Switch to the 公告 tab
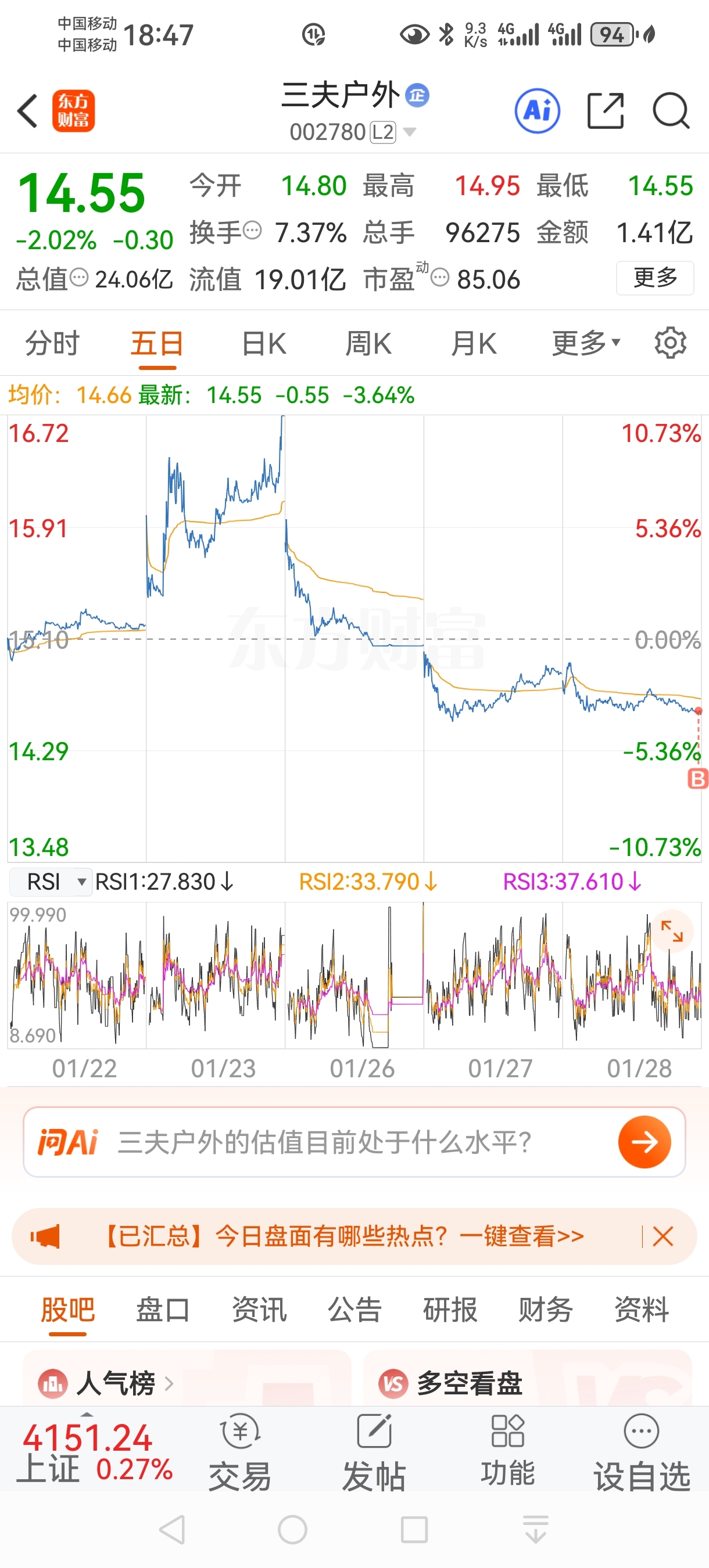This screenshot has width=709, height=1568. (354, 1310)
